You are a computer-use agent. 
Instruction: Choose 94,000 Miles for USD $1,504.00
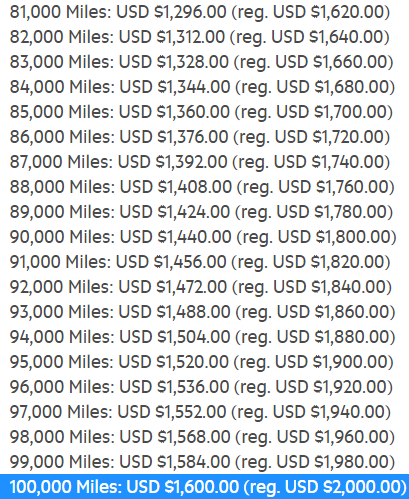point(204,337)
